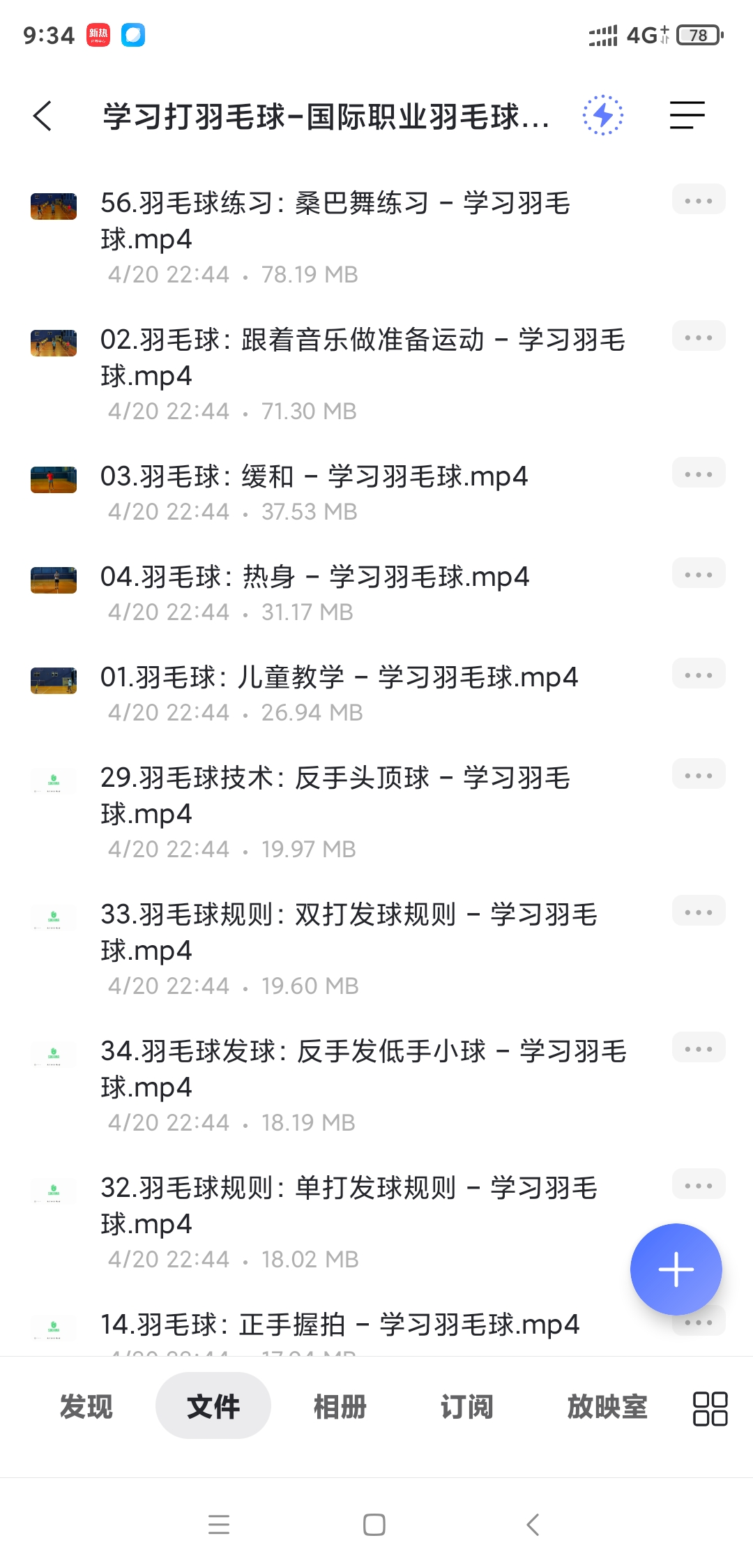Open the grid of all tabs
The image size is (753, 1568).
pos(710,1408)
